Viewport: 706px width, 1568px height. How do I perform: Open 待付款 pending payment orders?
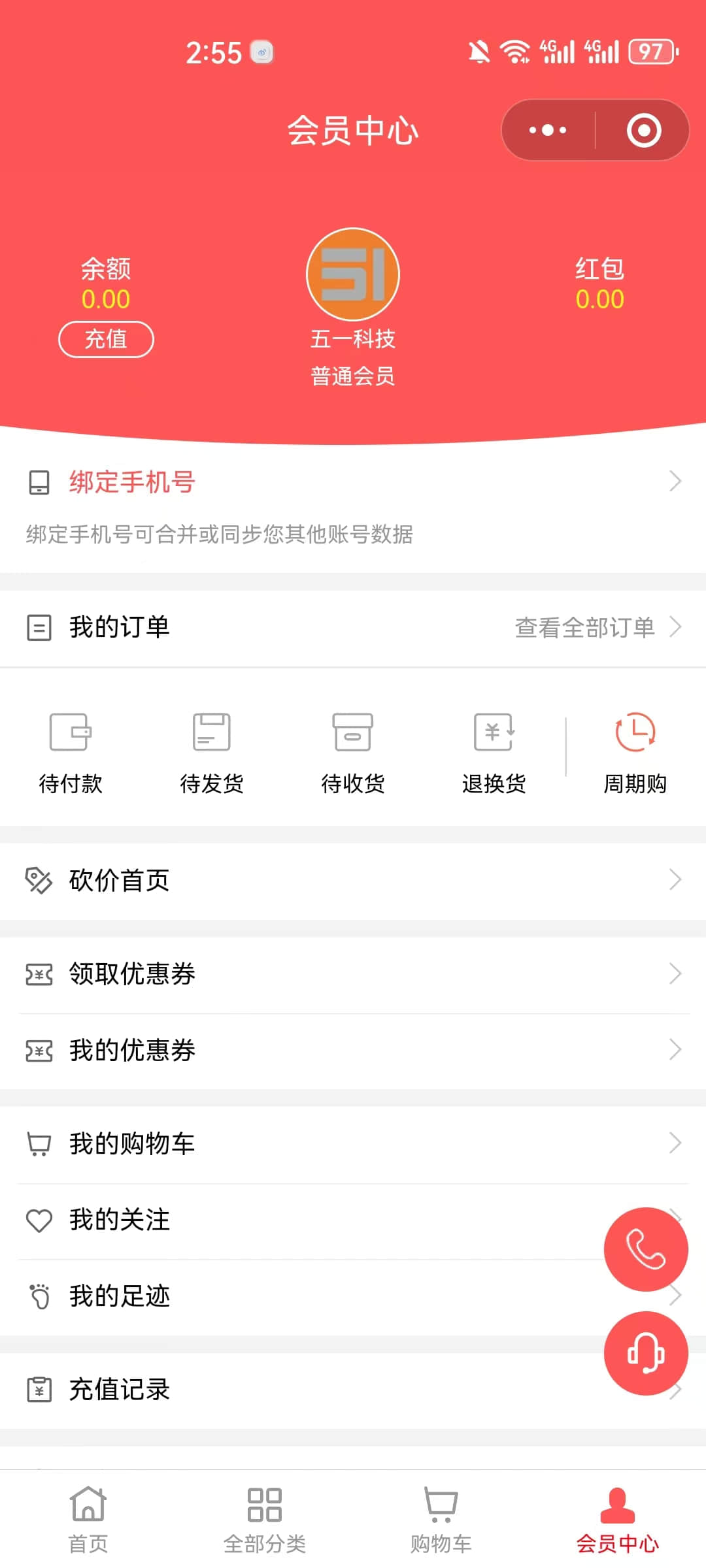(71, 753)
